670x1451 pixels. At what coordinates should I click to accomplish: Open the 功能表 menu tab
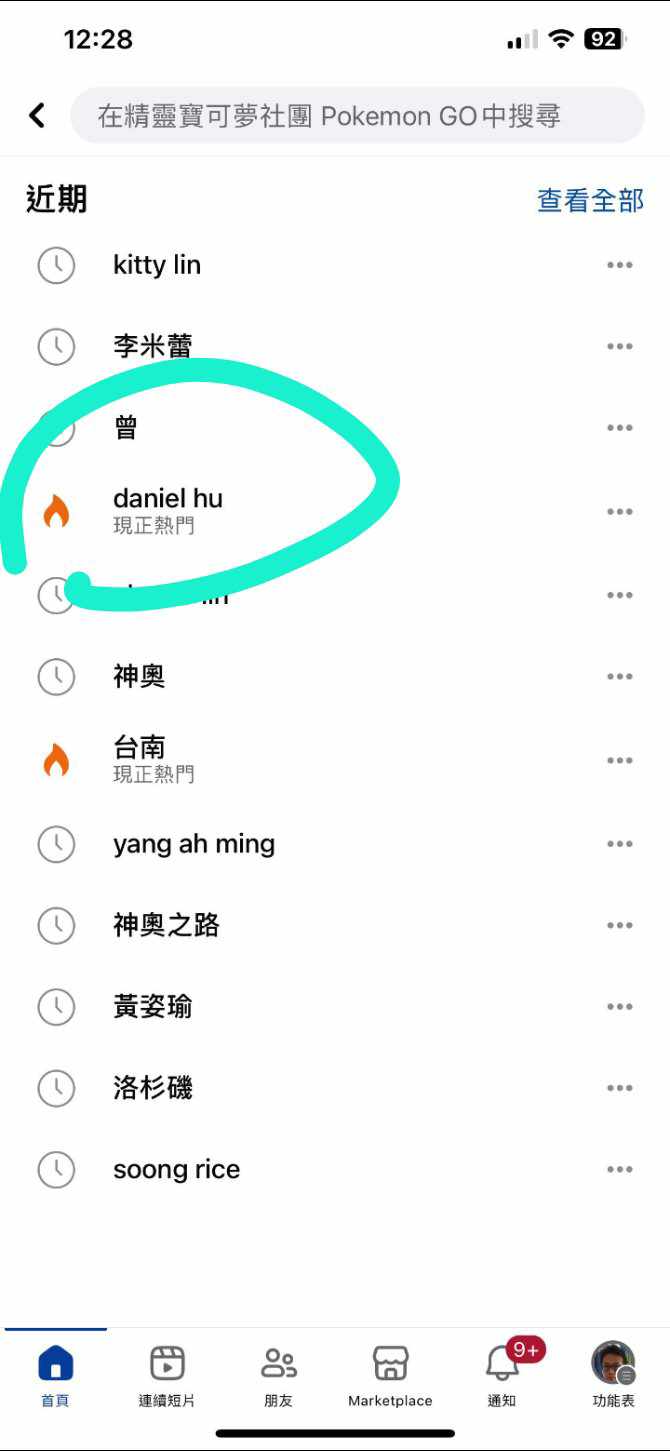pyautogui.click(x=613, y=1375)
